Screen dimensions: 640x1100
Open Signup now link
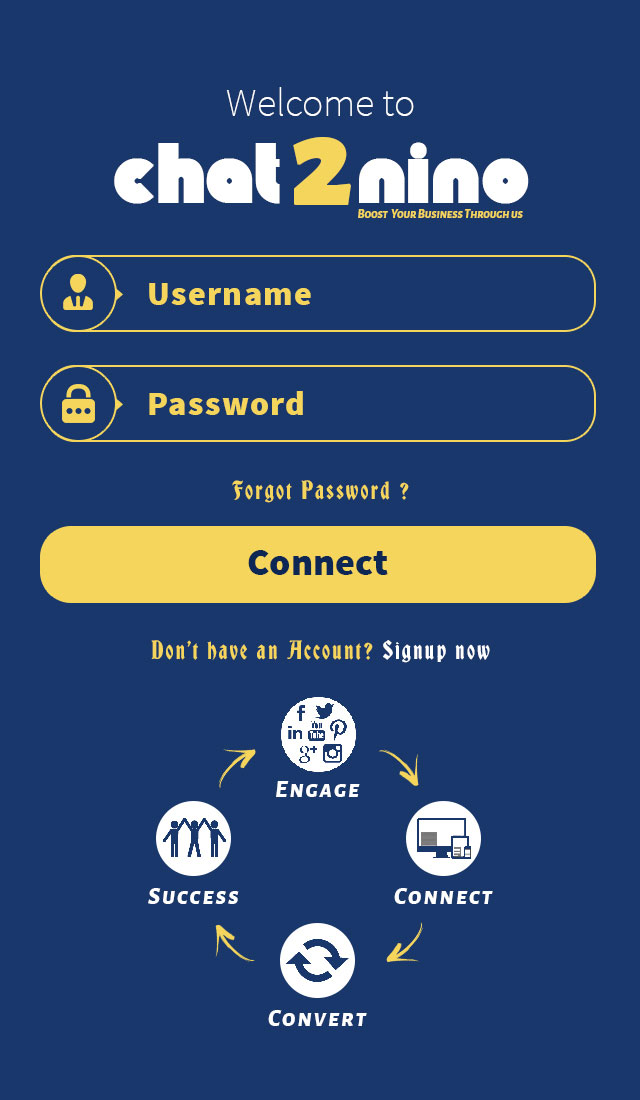pyautogui.click(x=436, y=651)
